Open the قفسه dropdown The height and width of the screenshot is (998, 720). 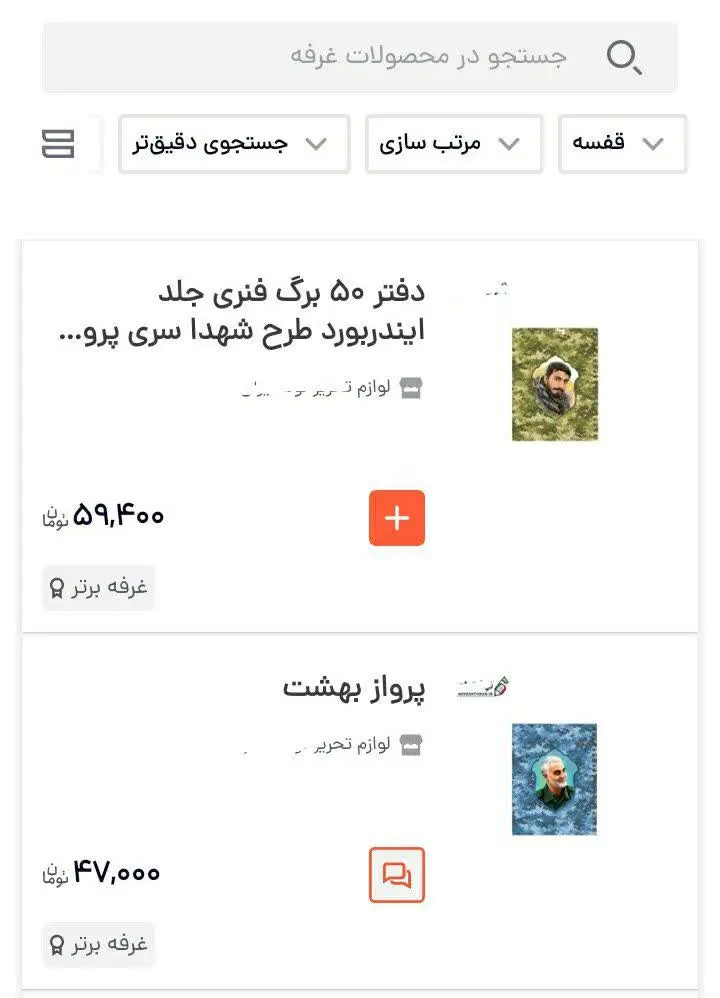(x=622, y=143)
